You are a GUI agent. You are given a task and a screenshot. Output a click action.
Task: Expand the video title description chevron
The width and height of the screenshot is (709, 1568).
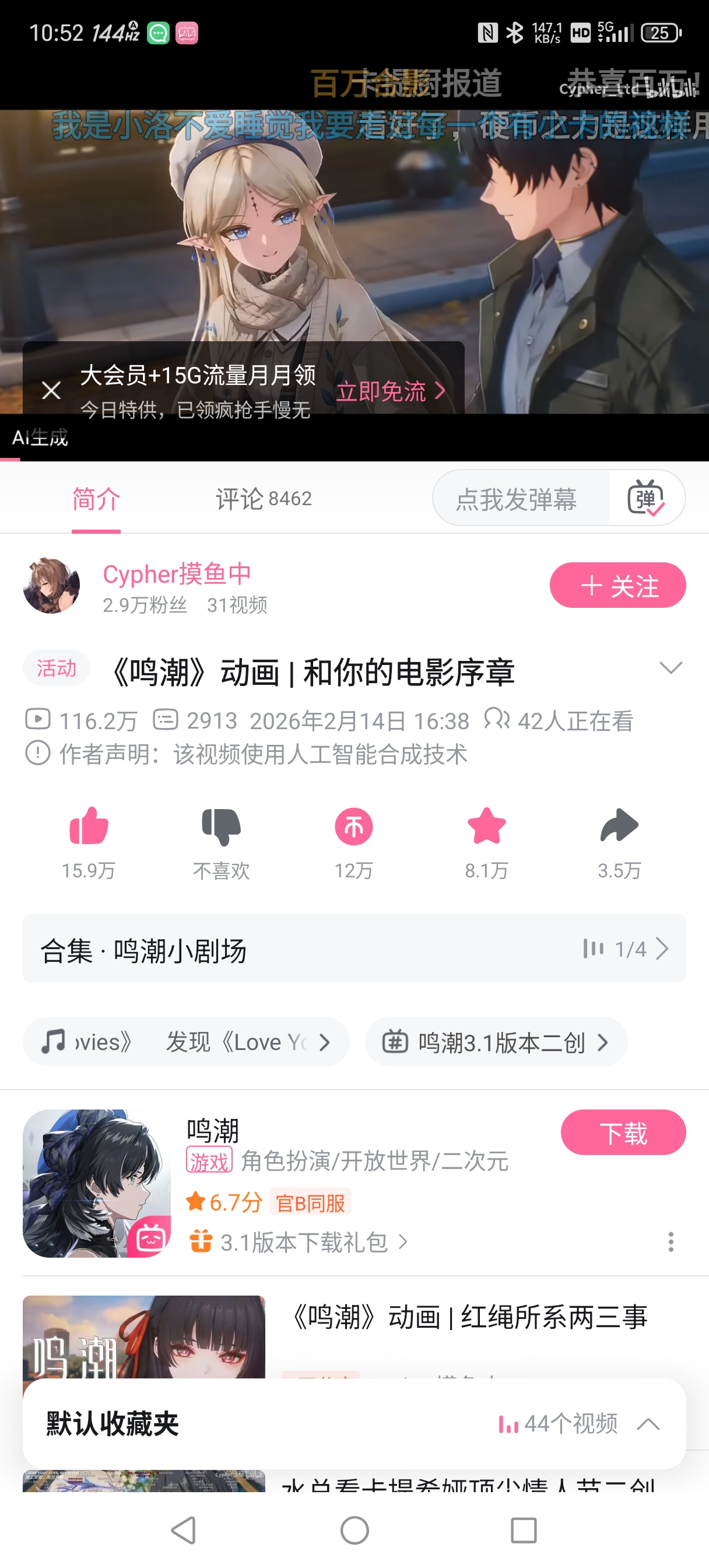tap(670, 668)
